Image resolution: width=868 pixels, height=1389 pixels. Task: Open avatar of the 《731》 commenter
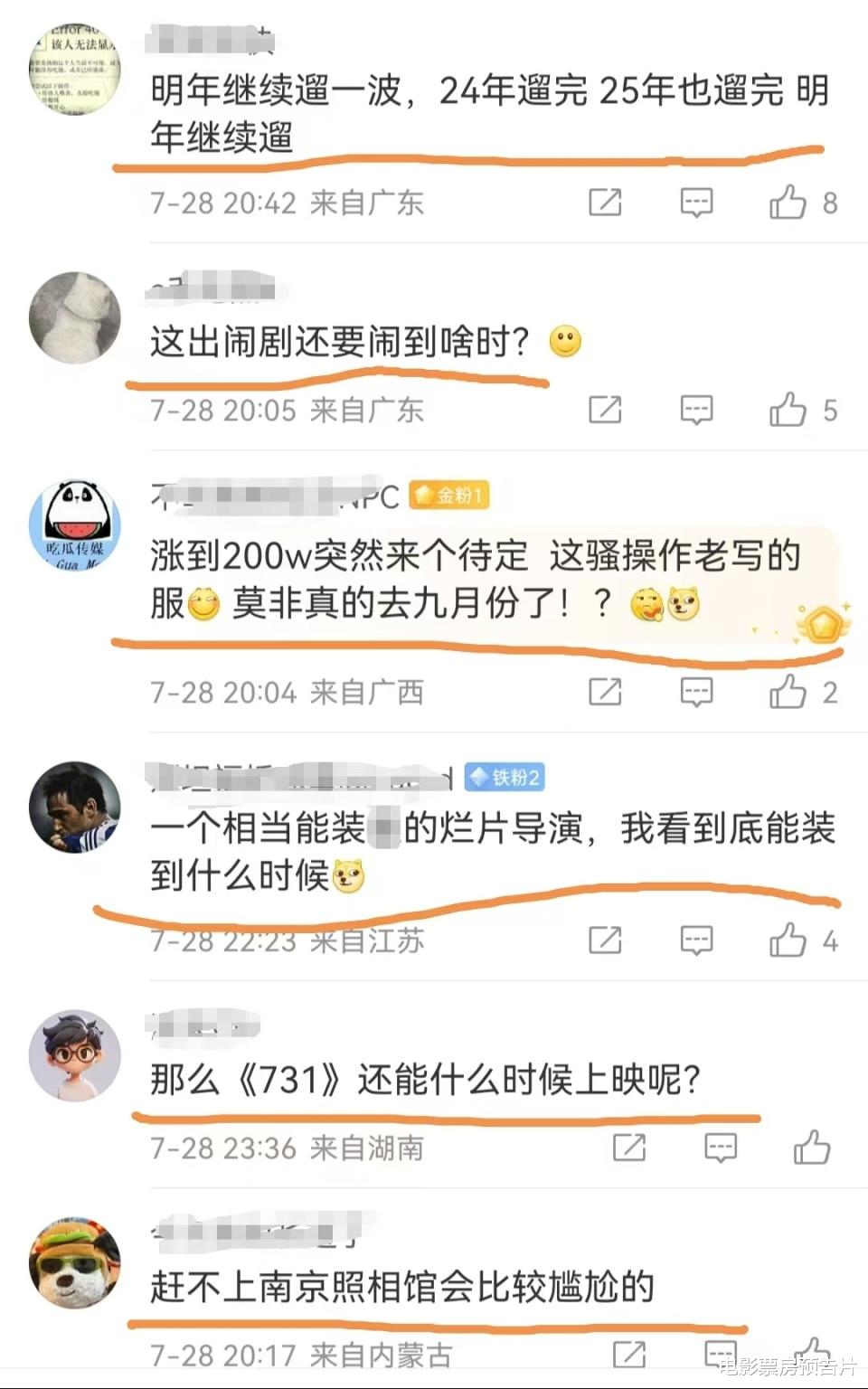click(75, 1055)
